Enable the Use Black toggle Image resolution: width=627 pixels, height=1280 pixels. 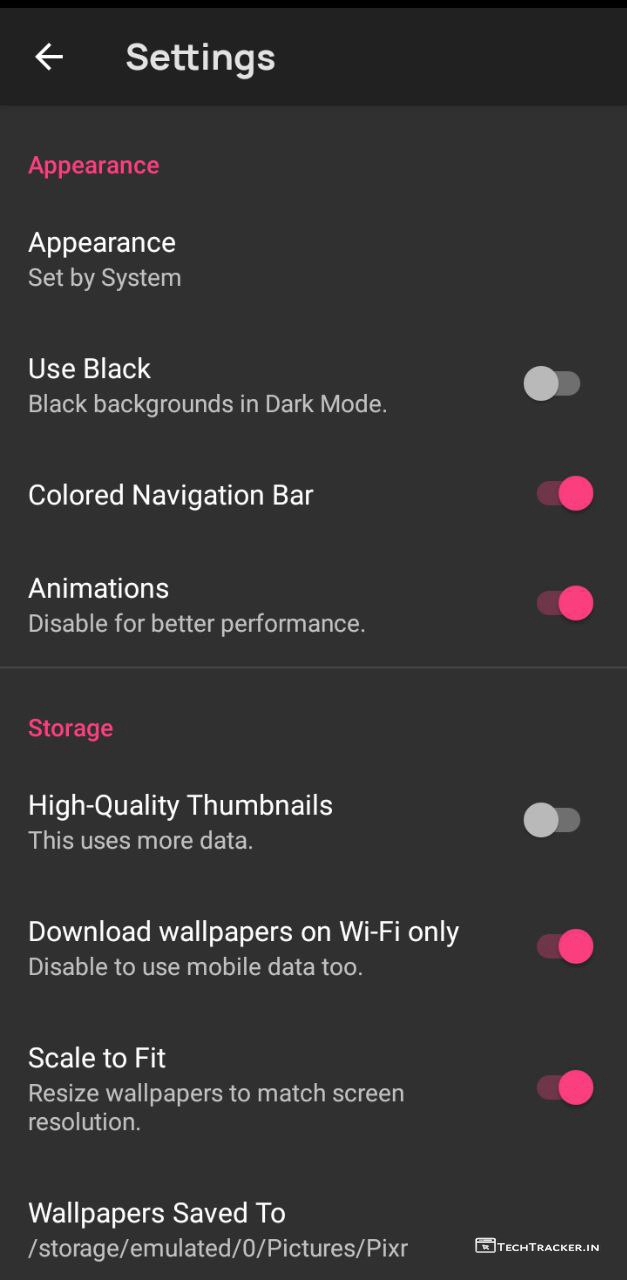(552, 384)
